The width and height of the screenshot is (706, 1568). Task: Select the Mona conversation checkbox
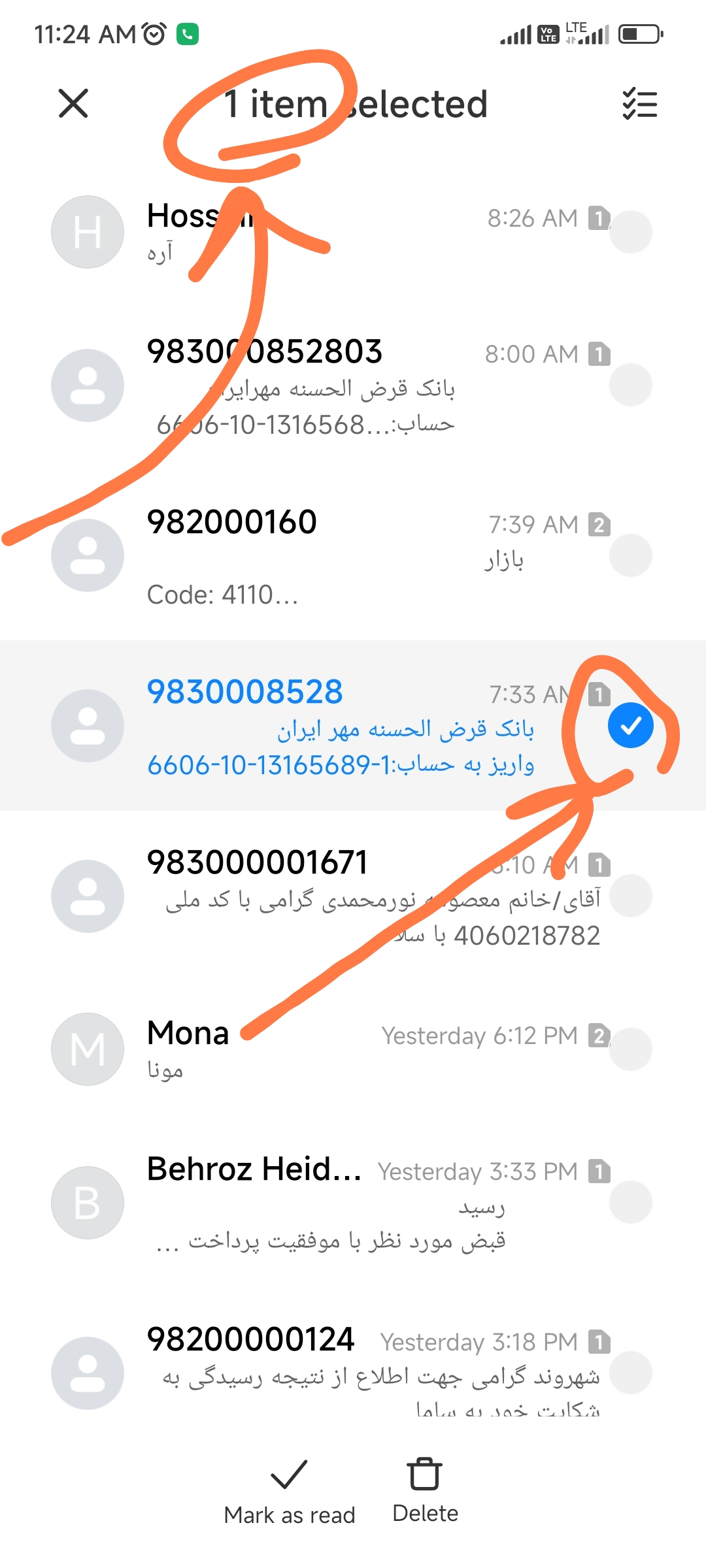[x=631, y=1049]
